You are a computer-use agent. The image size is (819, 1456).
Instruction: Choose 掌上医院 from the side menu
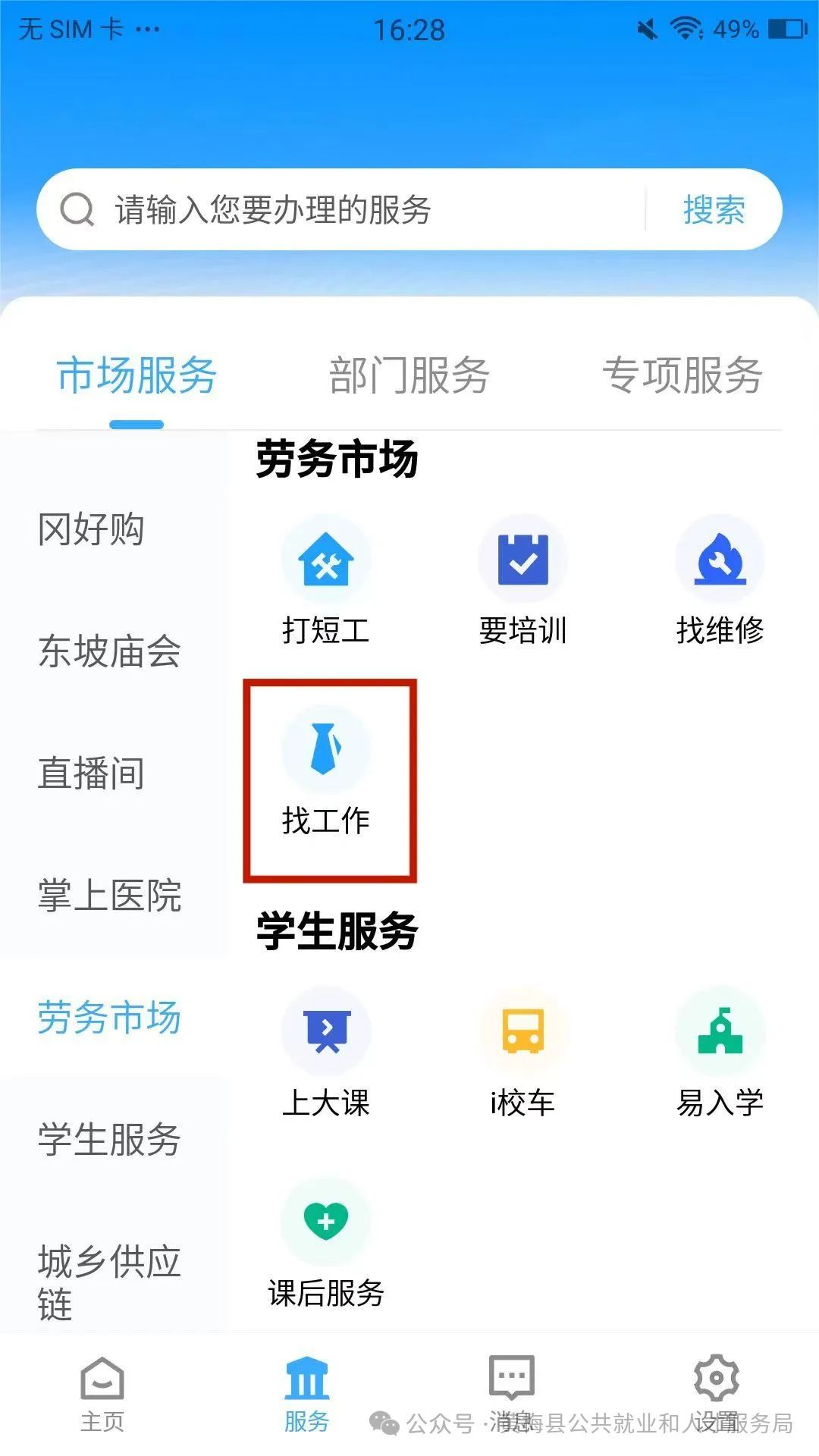[109, 895]
